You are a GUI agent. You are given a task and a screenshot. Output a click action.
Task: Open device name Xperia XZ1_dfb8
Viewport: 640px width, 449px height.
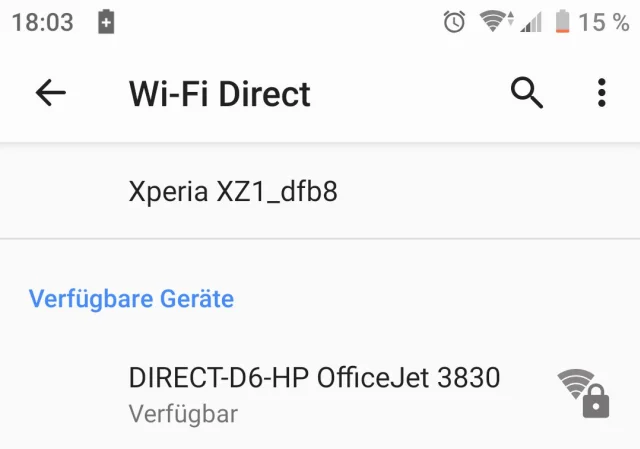[x=233, y=191]
